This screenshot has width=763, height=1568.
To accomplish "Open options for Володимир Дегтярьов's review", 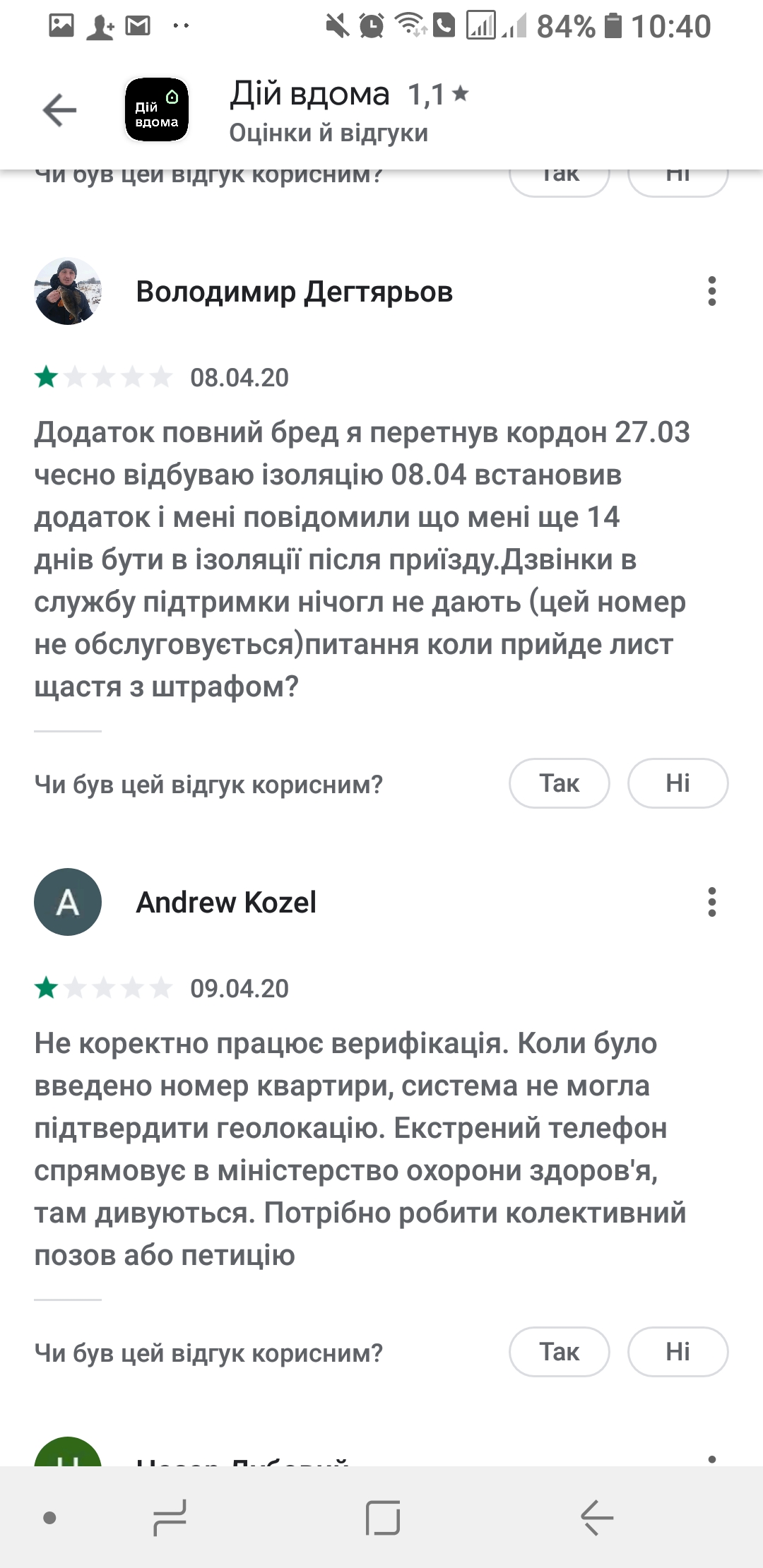I will 711,291.
